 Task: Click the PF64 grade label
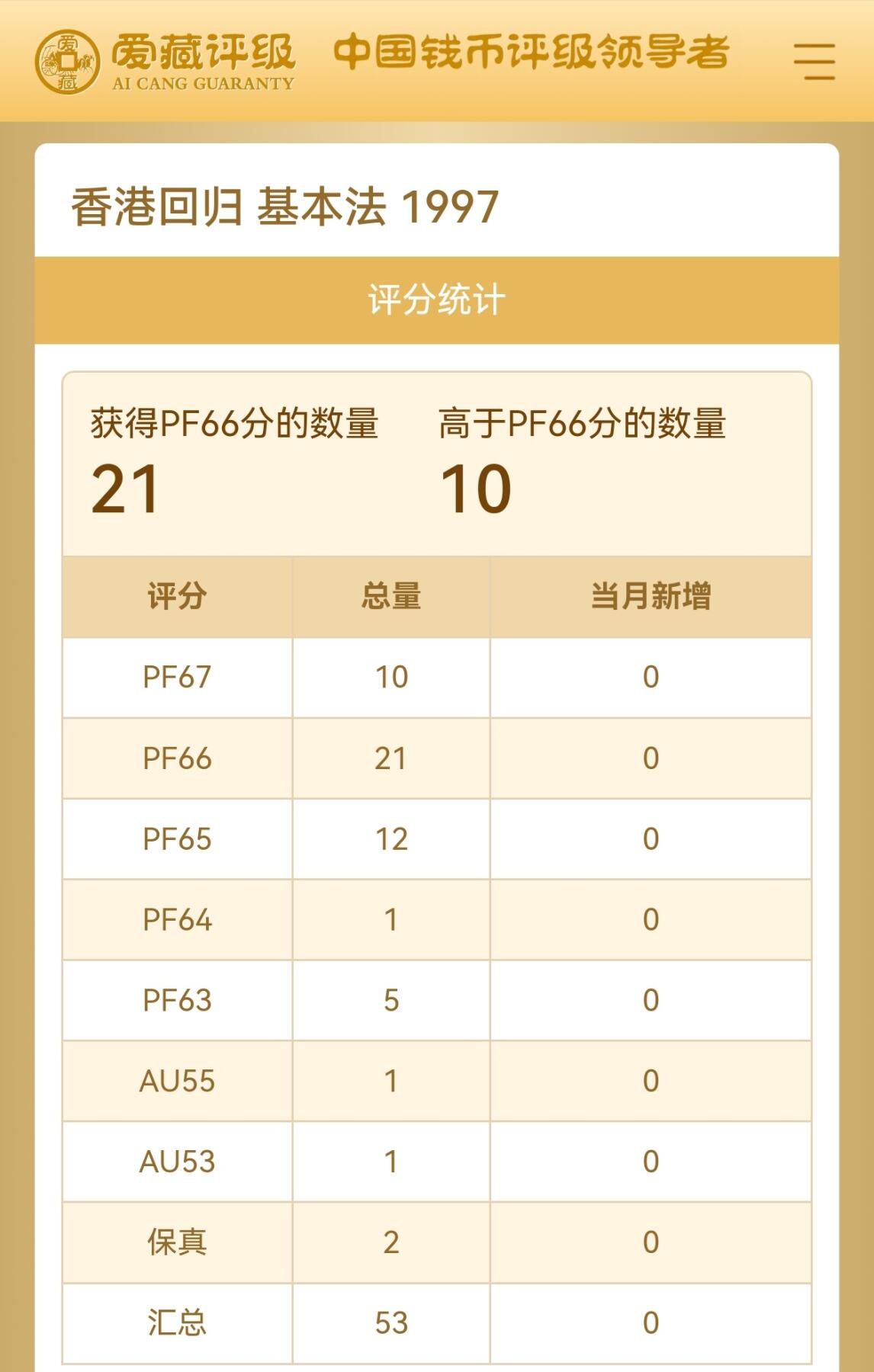(177, 919)
